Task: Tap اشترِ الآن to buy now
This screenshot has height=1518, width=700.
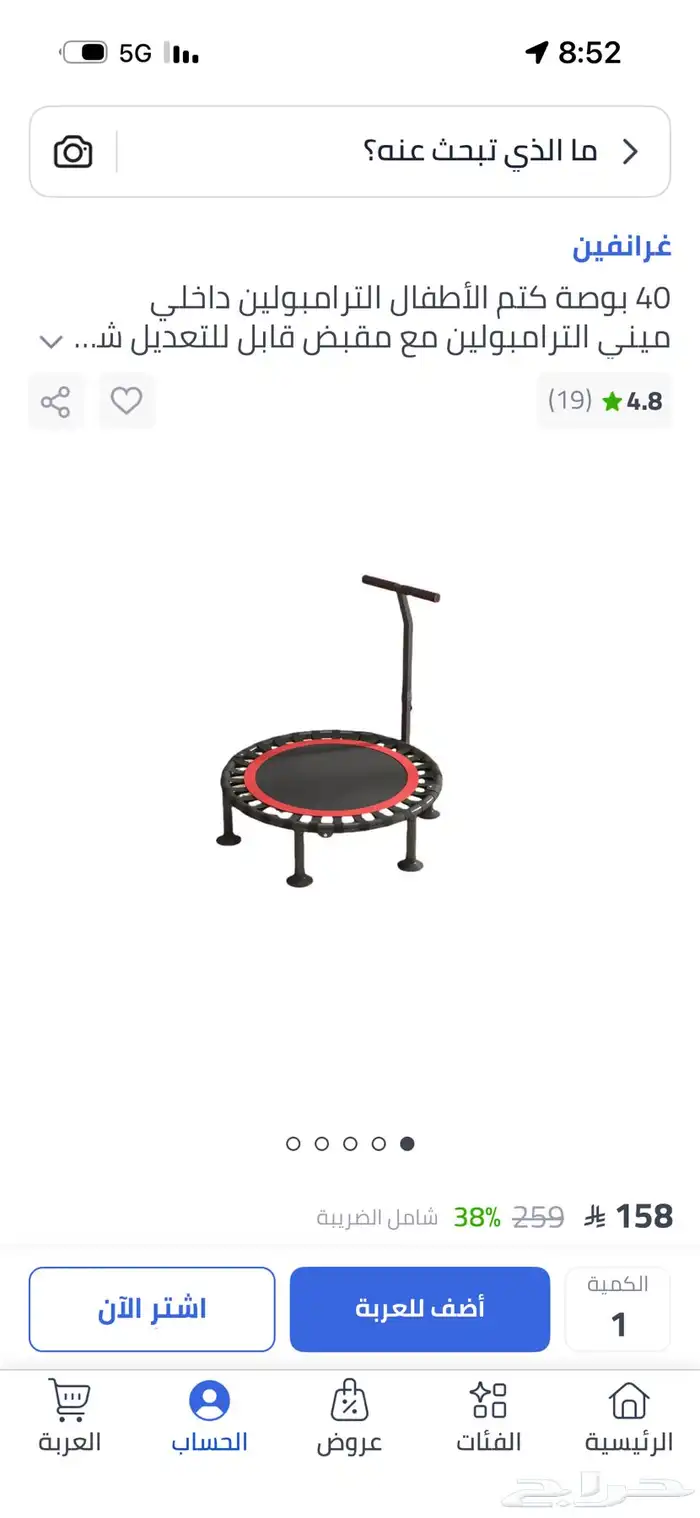Action: click(152, 1309)
